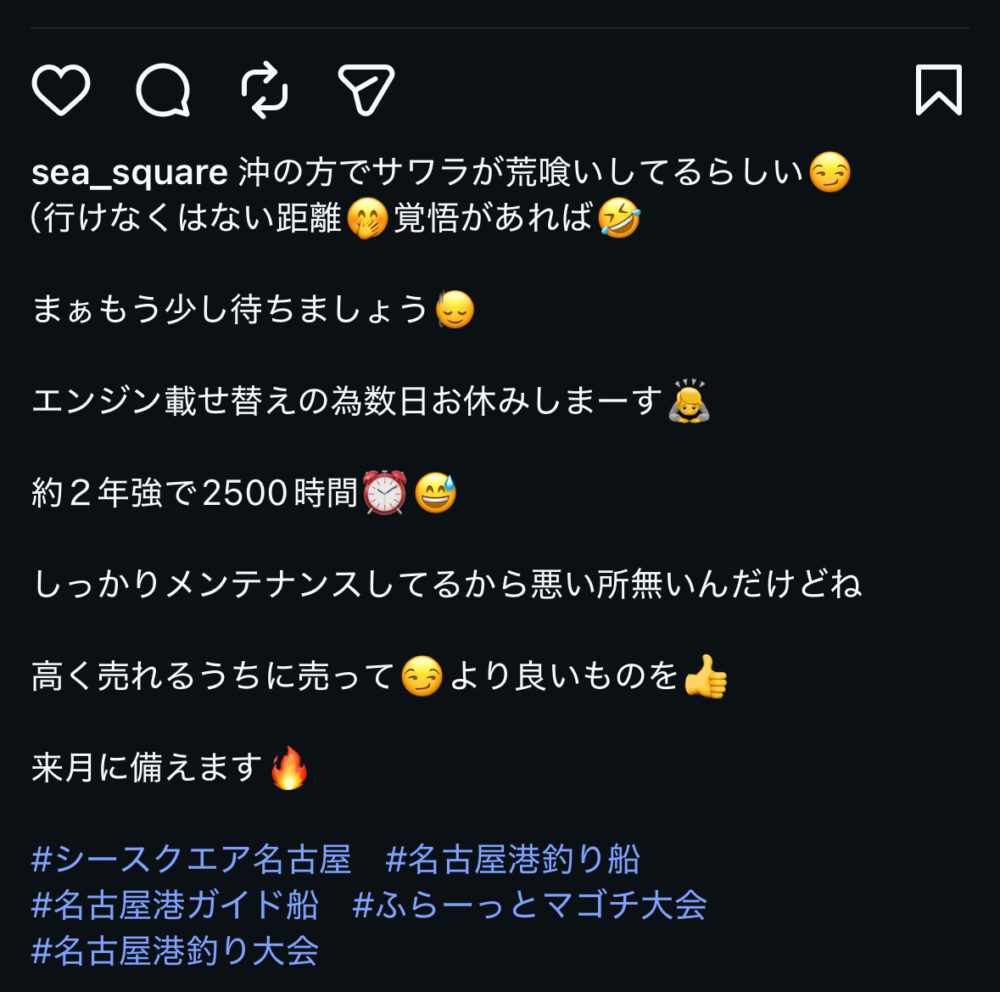The image size is (1000, 992).
Task: Open hashtag #名古屋港ガイド船
Action: pos(175,905)
